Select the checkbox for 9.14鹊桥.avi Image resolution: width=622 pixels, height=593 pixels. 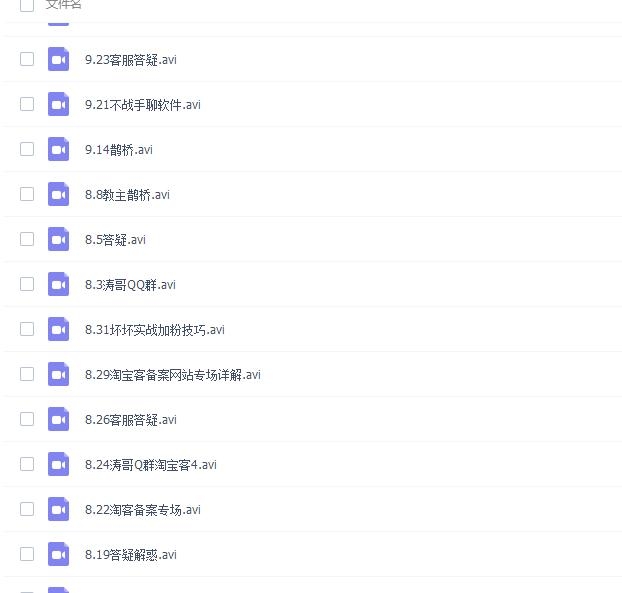pyautogui.click(x=27, y=149)
